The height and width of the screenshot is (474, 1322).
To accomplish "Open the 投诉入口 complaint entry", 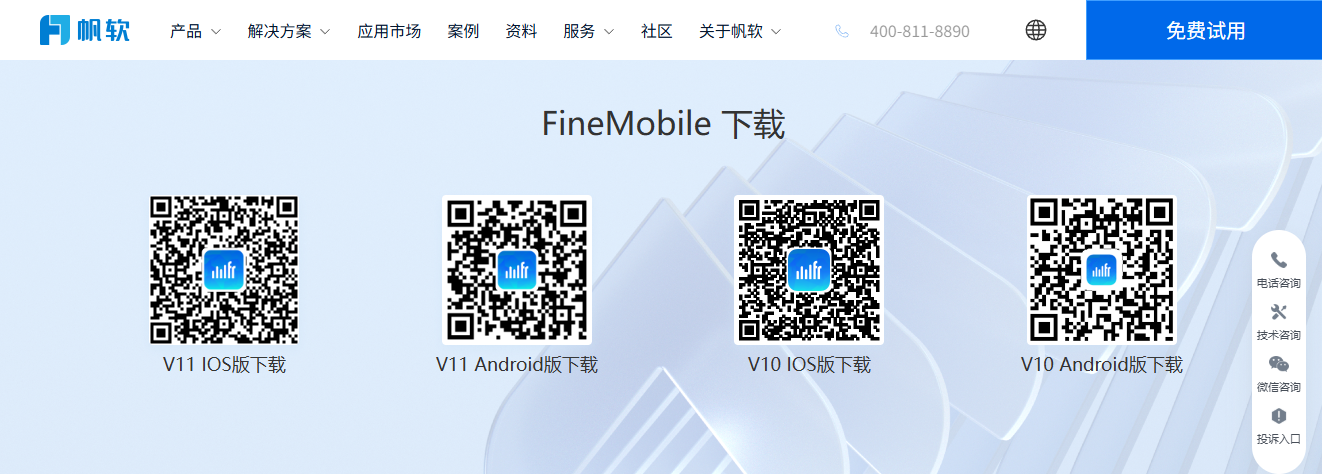I will 1278,425.
